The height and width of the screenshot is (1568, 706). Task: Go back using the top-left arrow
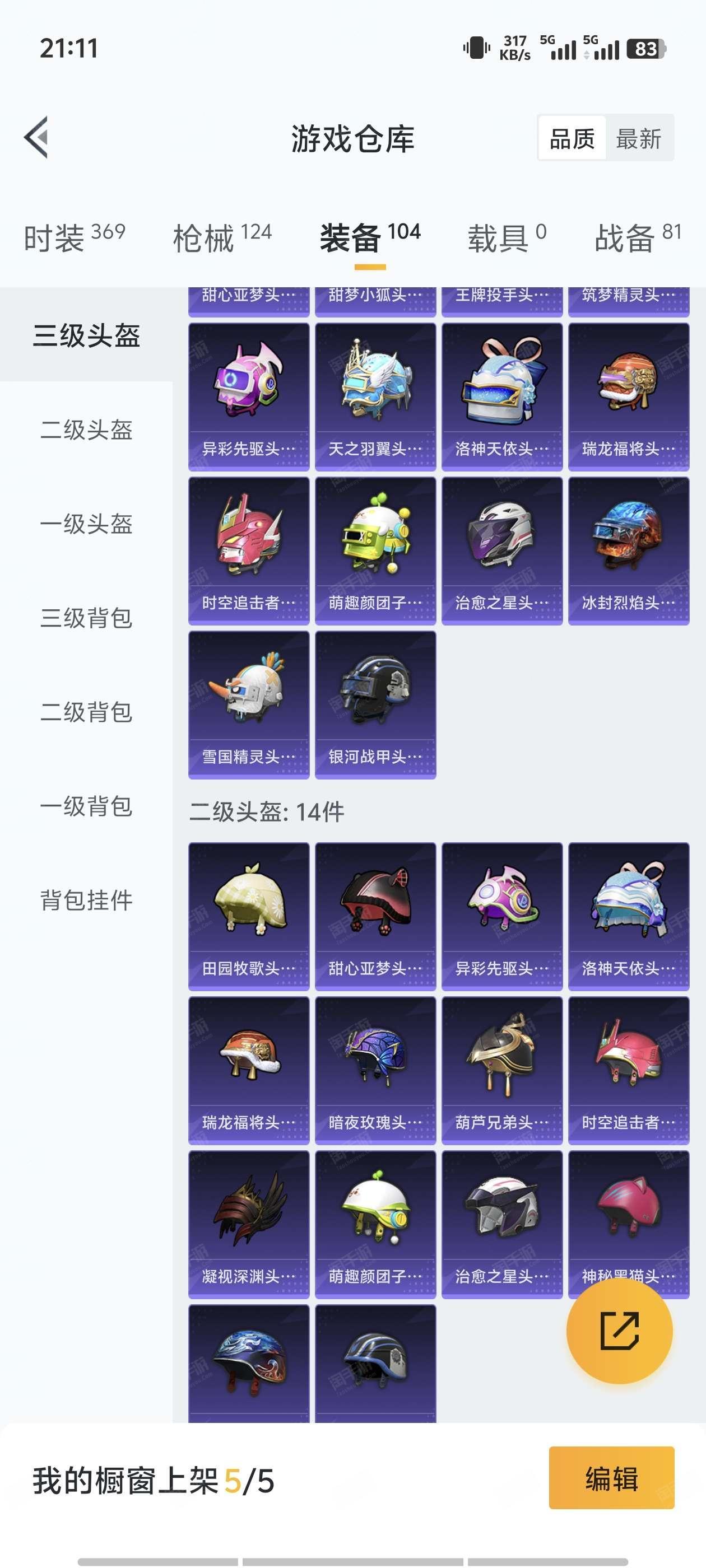36,138
